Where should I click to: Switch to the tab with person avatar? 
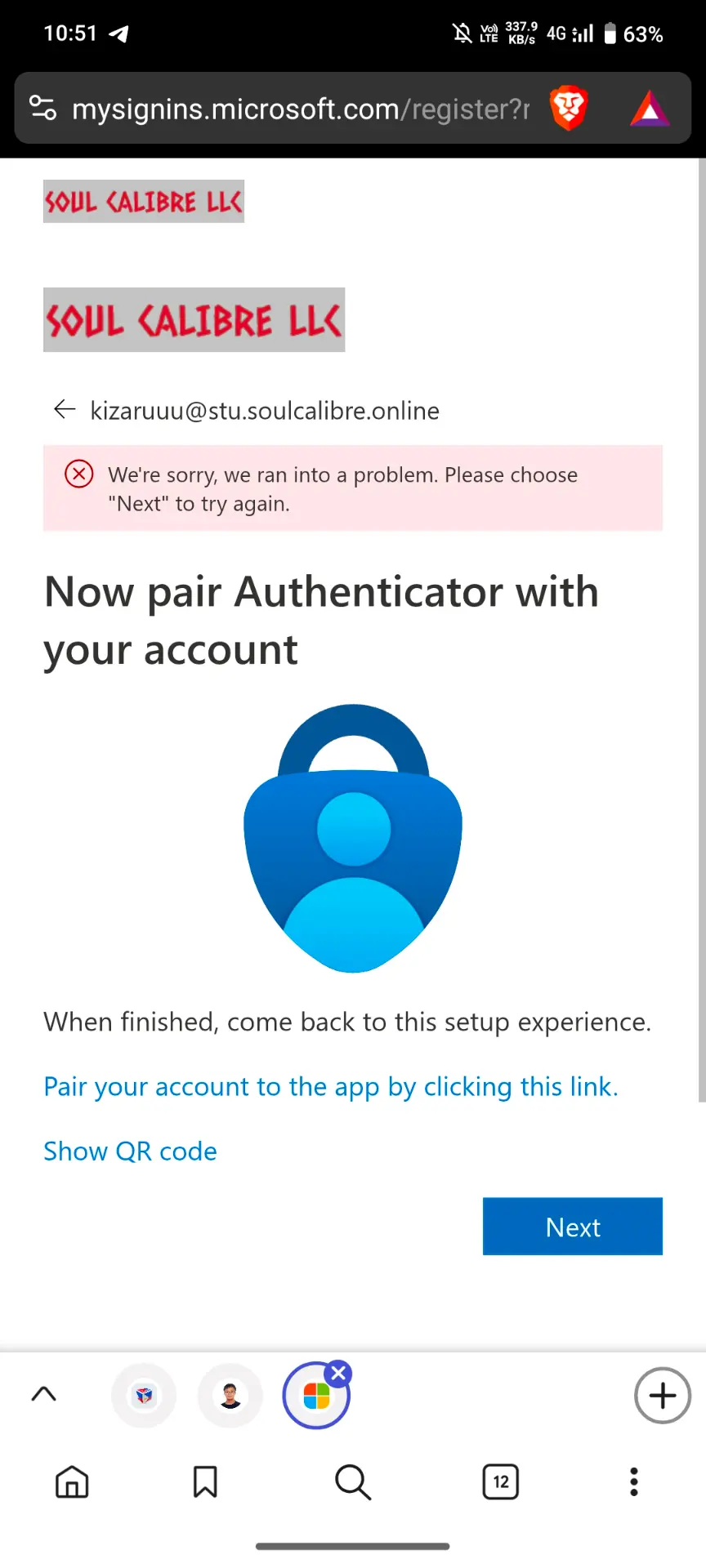[x=230, y=1396]
